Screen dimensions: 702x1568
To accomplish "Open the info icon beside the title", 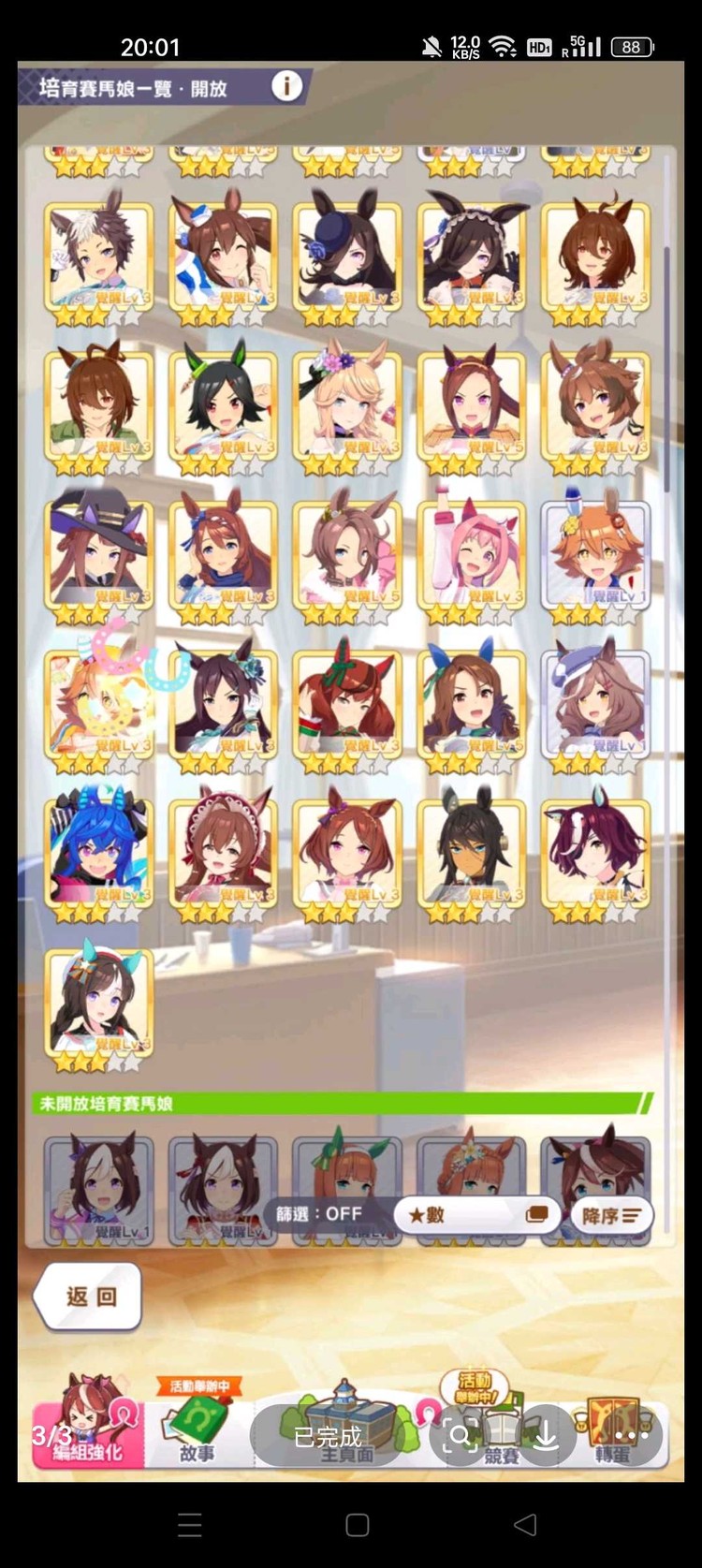I will (x=287, y=87).
